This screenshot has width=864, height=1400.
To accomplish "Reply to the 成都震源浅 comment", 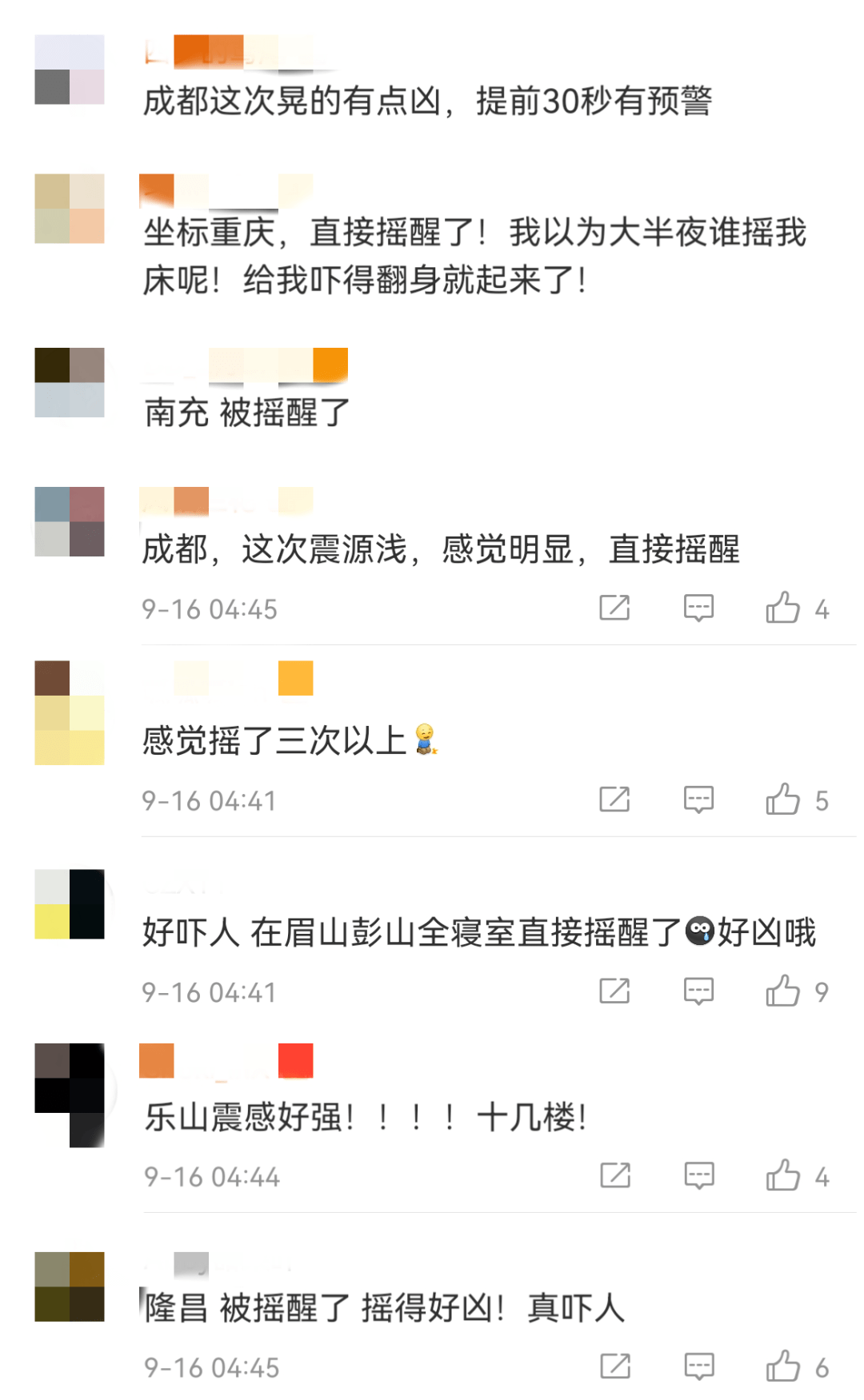I will [698, 608].
